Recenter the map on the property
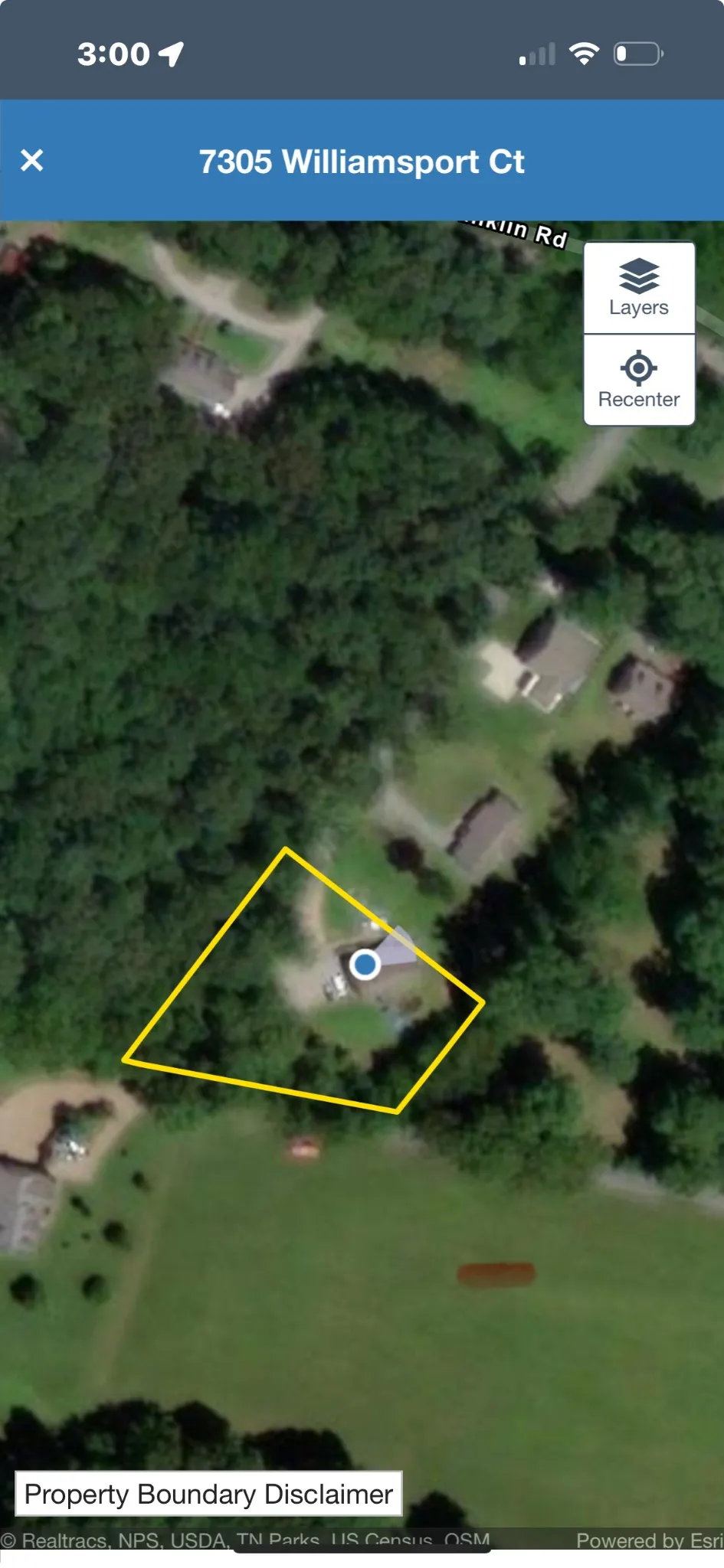This screenshot has height=1568, width=724. tap(639, 380)
